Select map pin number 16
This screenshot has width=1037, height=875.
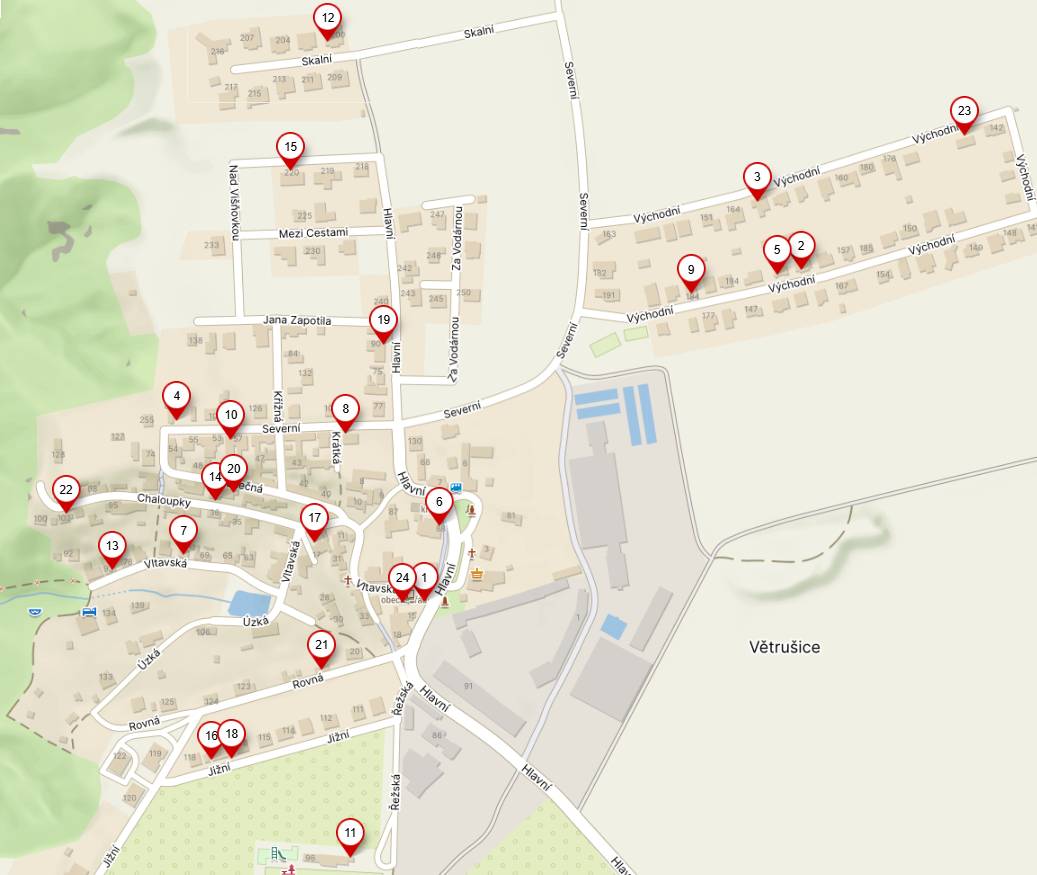[209, 736]
